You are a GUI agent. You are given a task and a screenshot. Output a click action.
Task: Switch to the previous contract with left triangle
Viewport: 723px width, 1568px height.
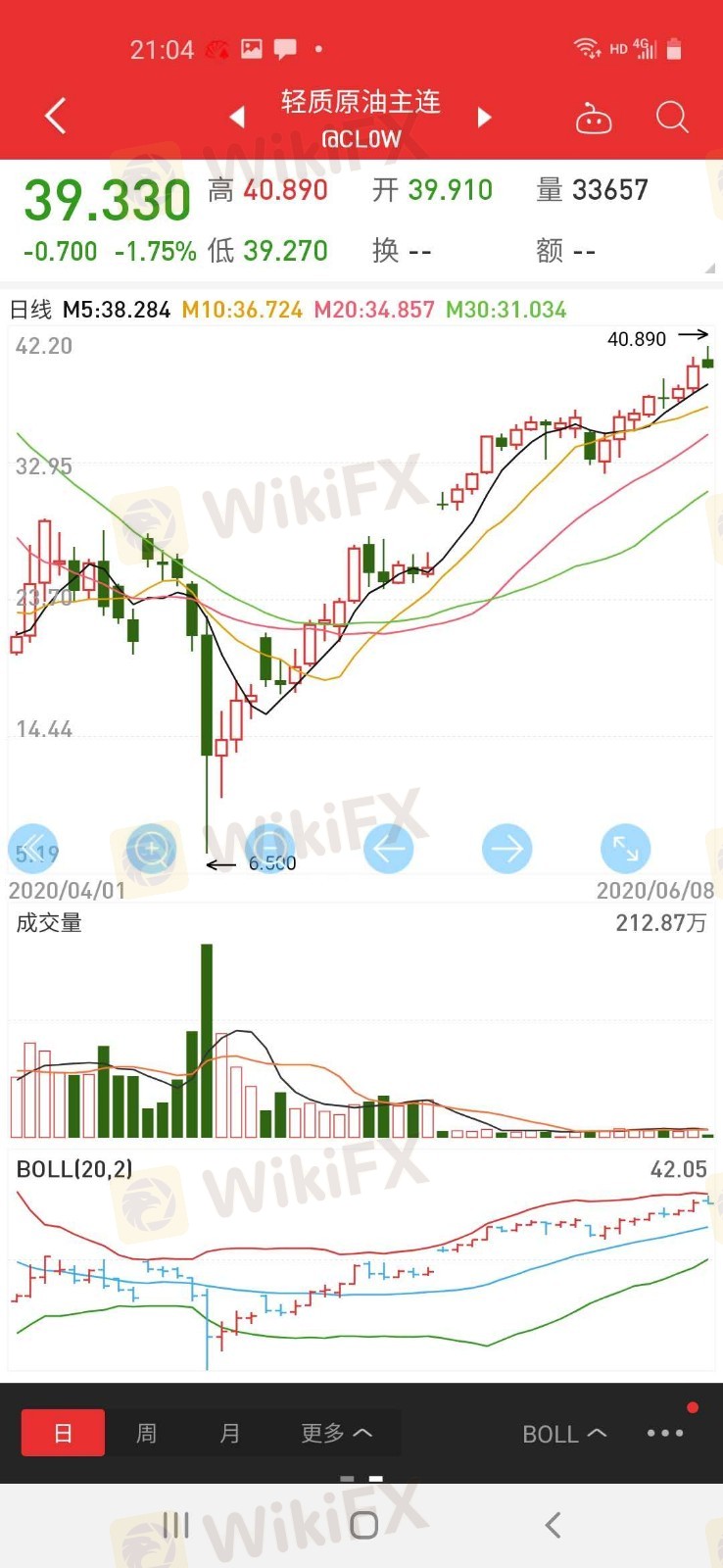click(237, 118)
